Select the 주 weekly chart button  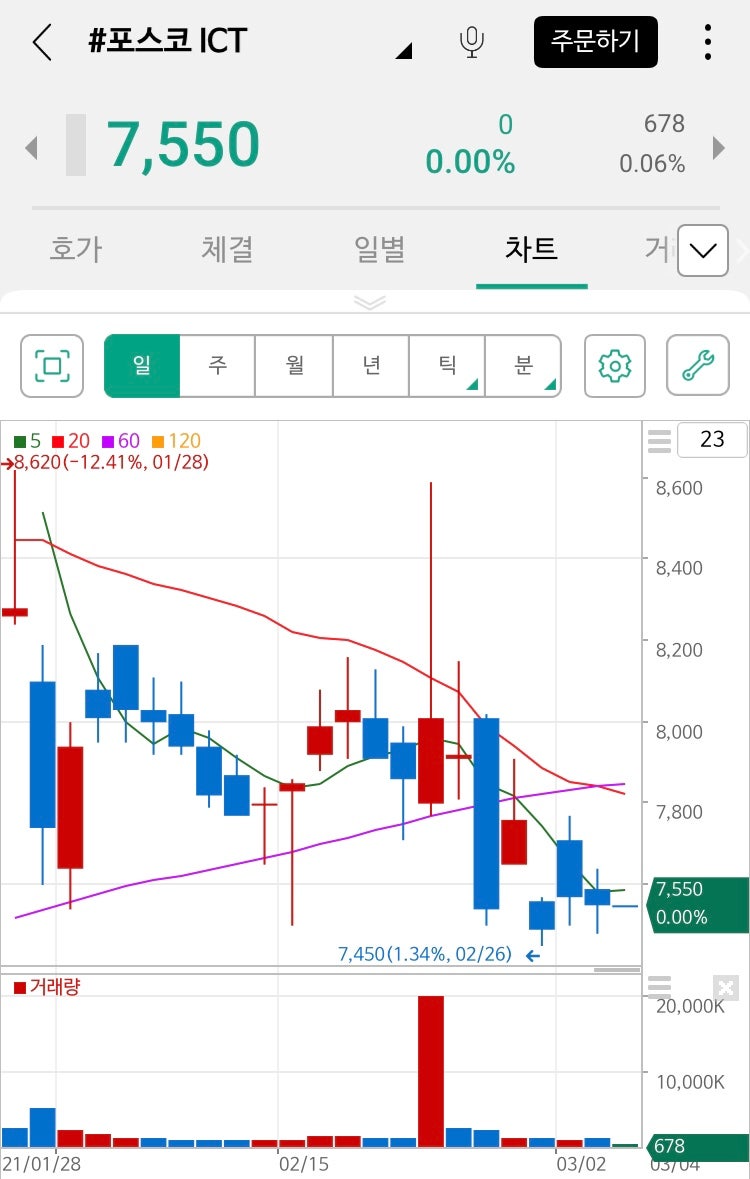click(216, 366)
